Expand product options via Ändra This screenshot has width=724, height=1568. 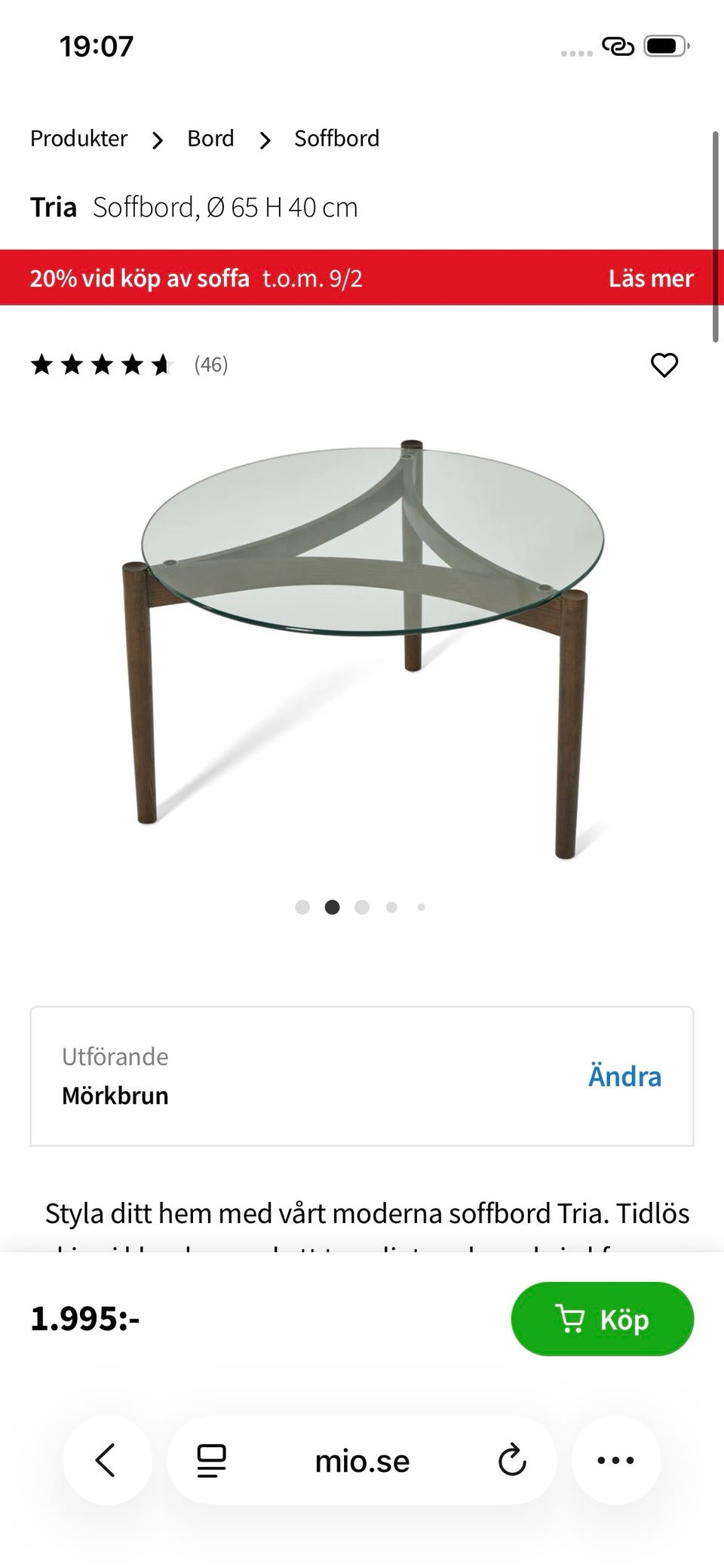coord(624,1076)
